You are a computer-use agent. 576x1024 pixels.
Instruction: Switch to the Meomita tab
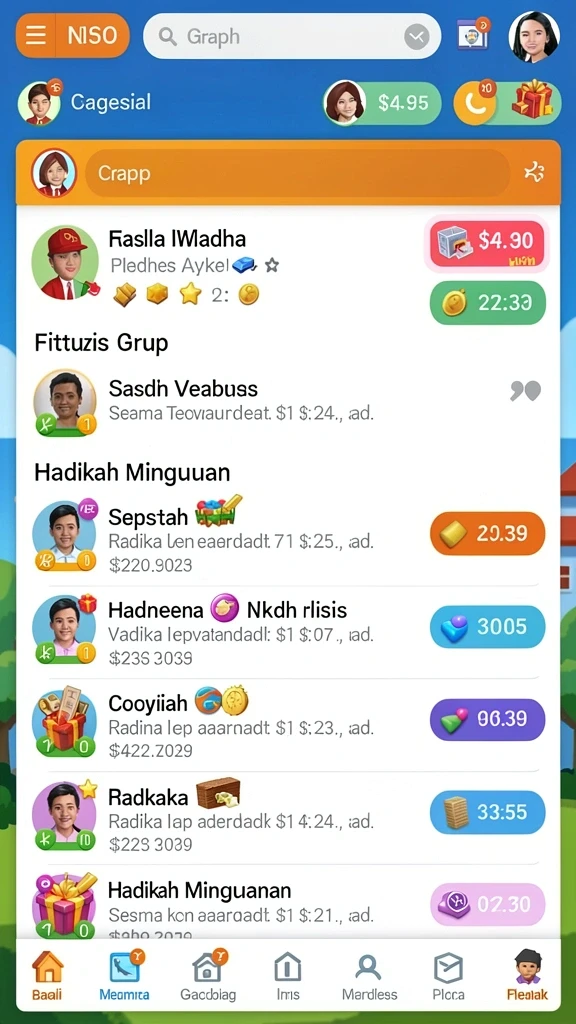pos(124,976)
